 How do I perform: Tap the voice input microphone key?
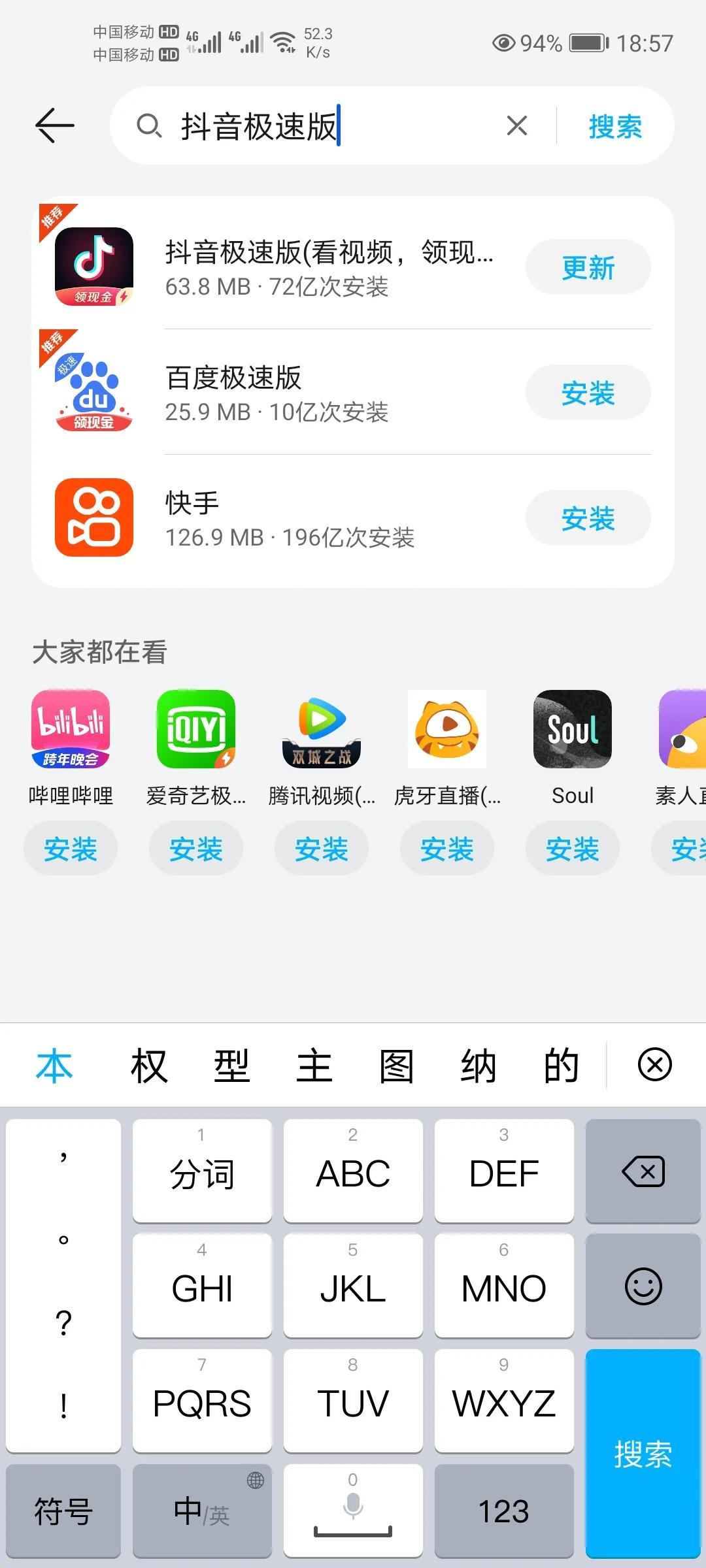tap(352, 1511)
